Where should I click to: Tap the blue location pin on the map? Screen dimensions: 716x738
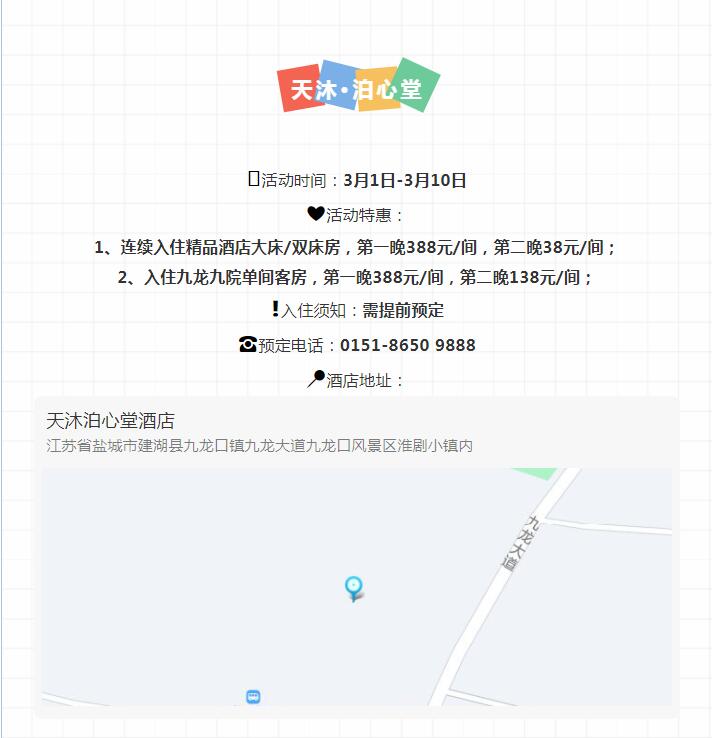[353, 587]
